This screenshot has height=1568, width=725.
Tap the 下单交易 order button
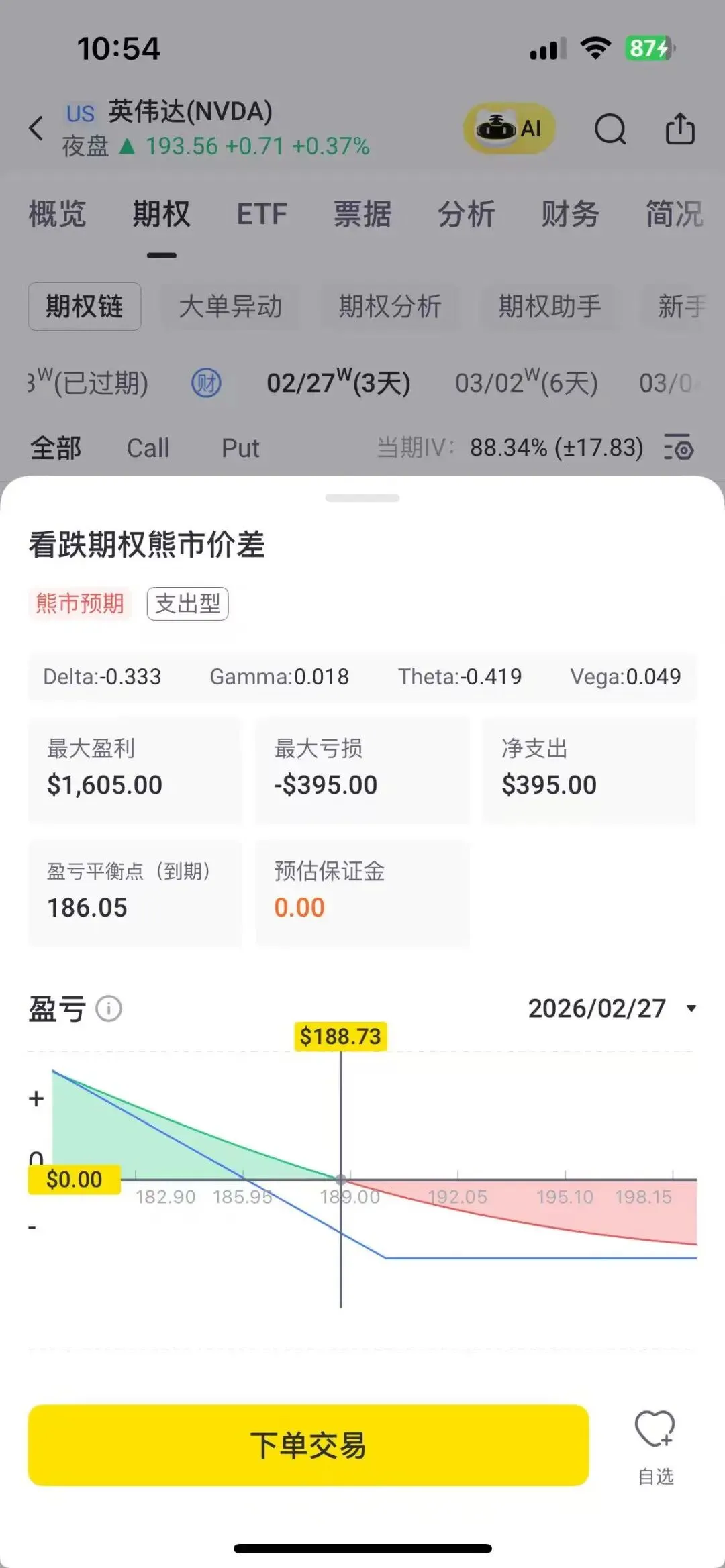click(308, 1445)
